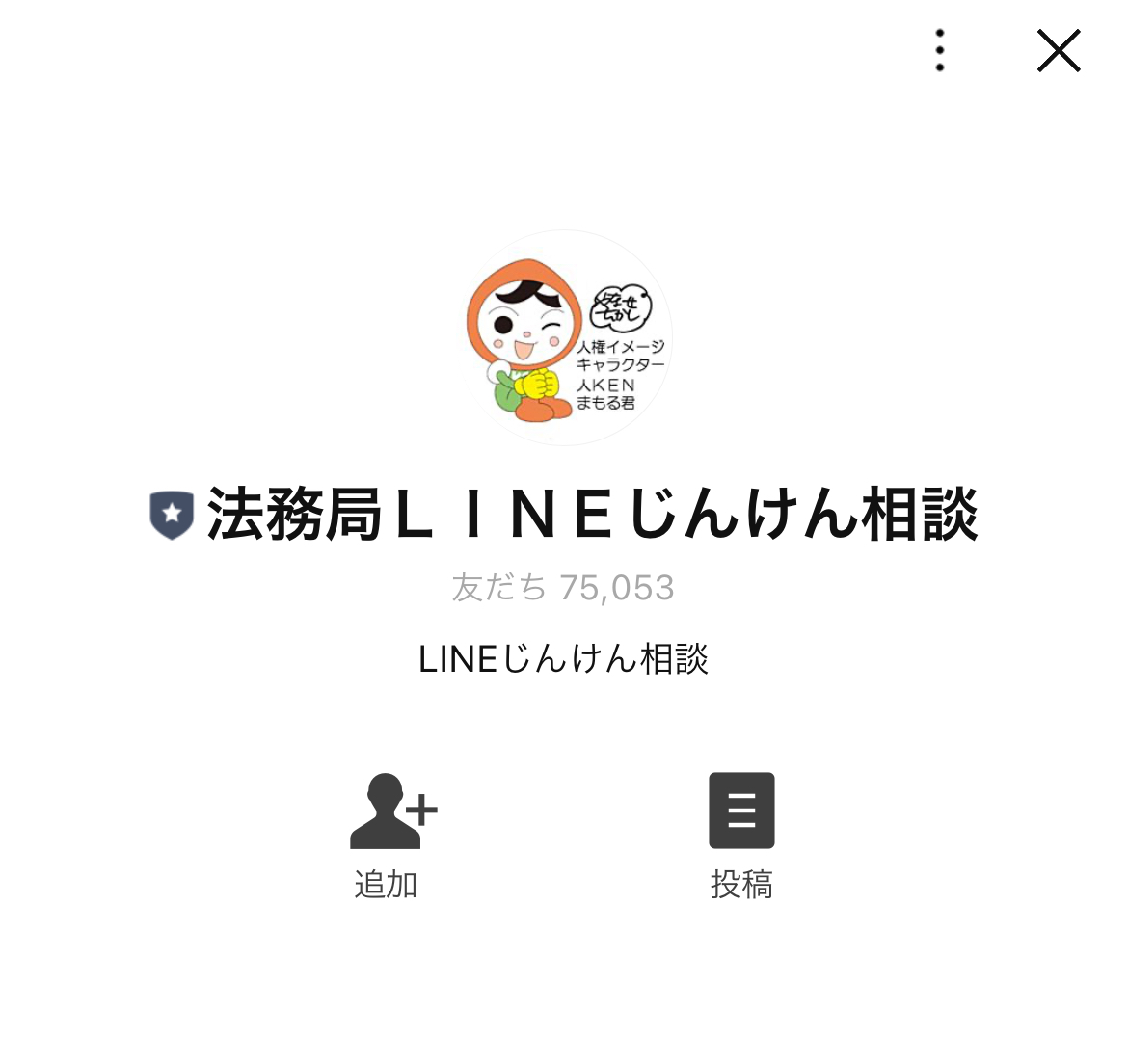Open the three-dot overflow menu
This screenshot has height=1064, width=1128.
940,51
